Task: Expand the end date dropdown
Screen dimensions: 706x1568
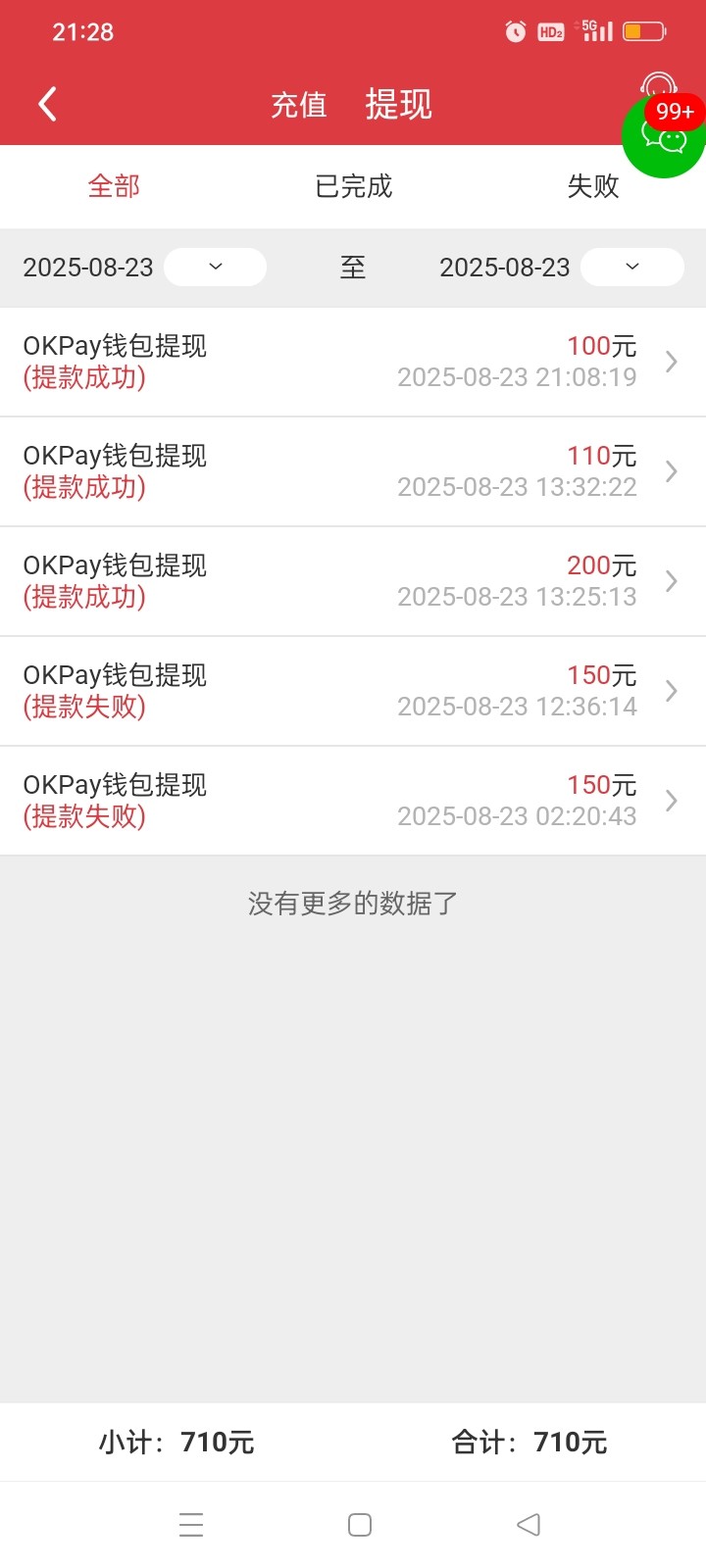Action: pos(631,267)
